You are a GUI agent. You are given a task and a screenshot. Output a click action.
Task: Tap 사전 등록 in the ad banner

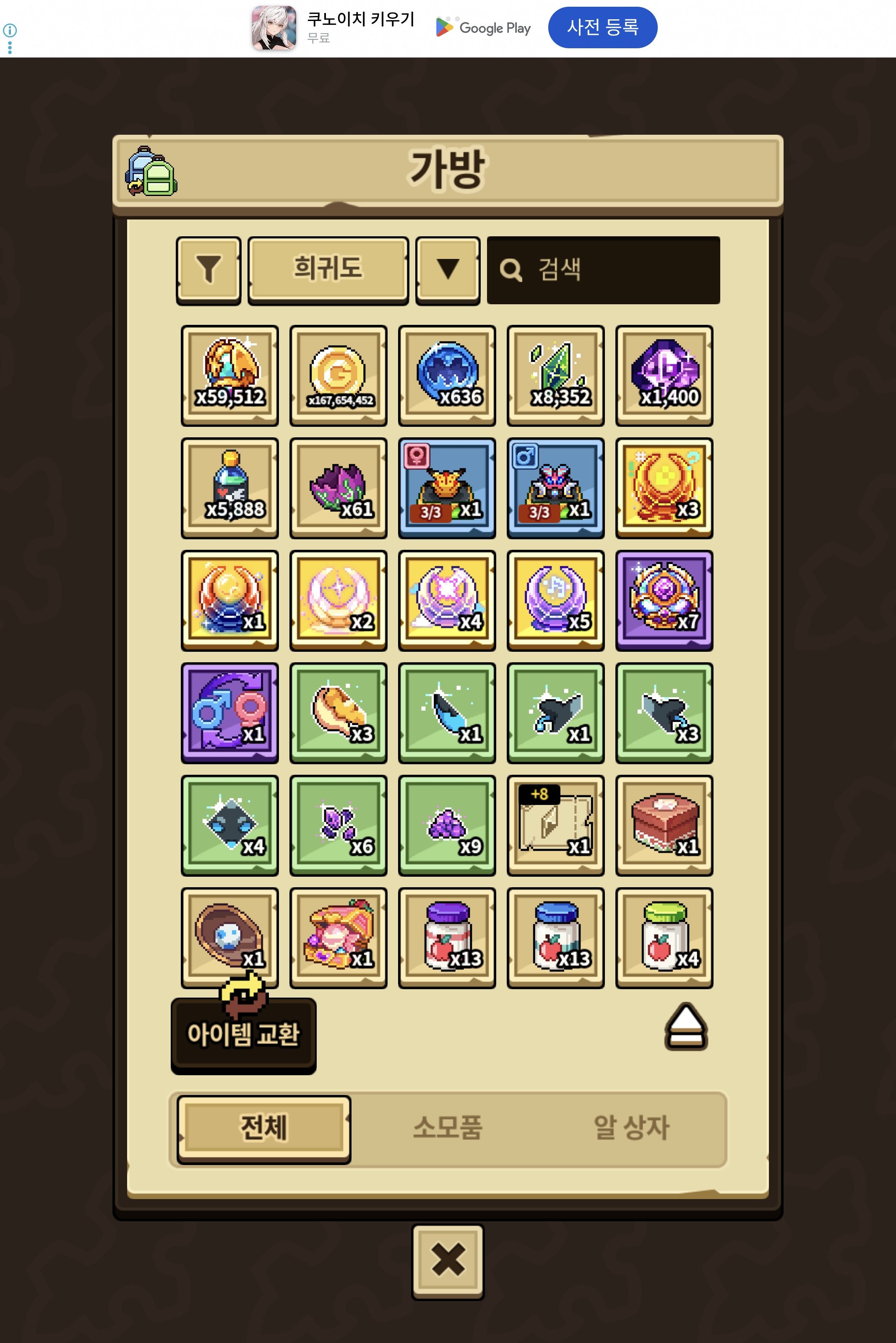click(x=602, y=27)
